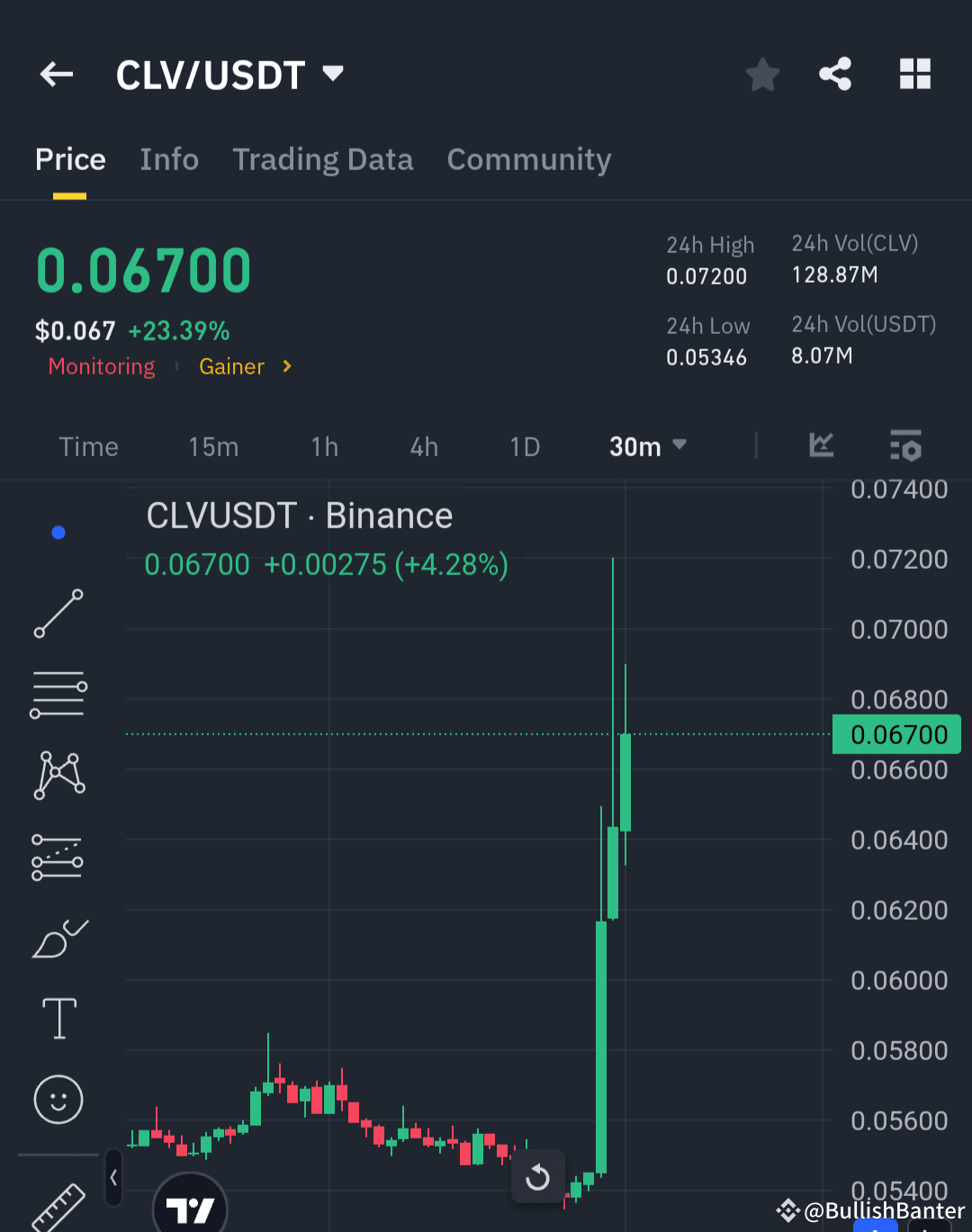Open the Gainer link
The image size is (972, 1232).
[232, 366]
